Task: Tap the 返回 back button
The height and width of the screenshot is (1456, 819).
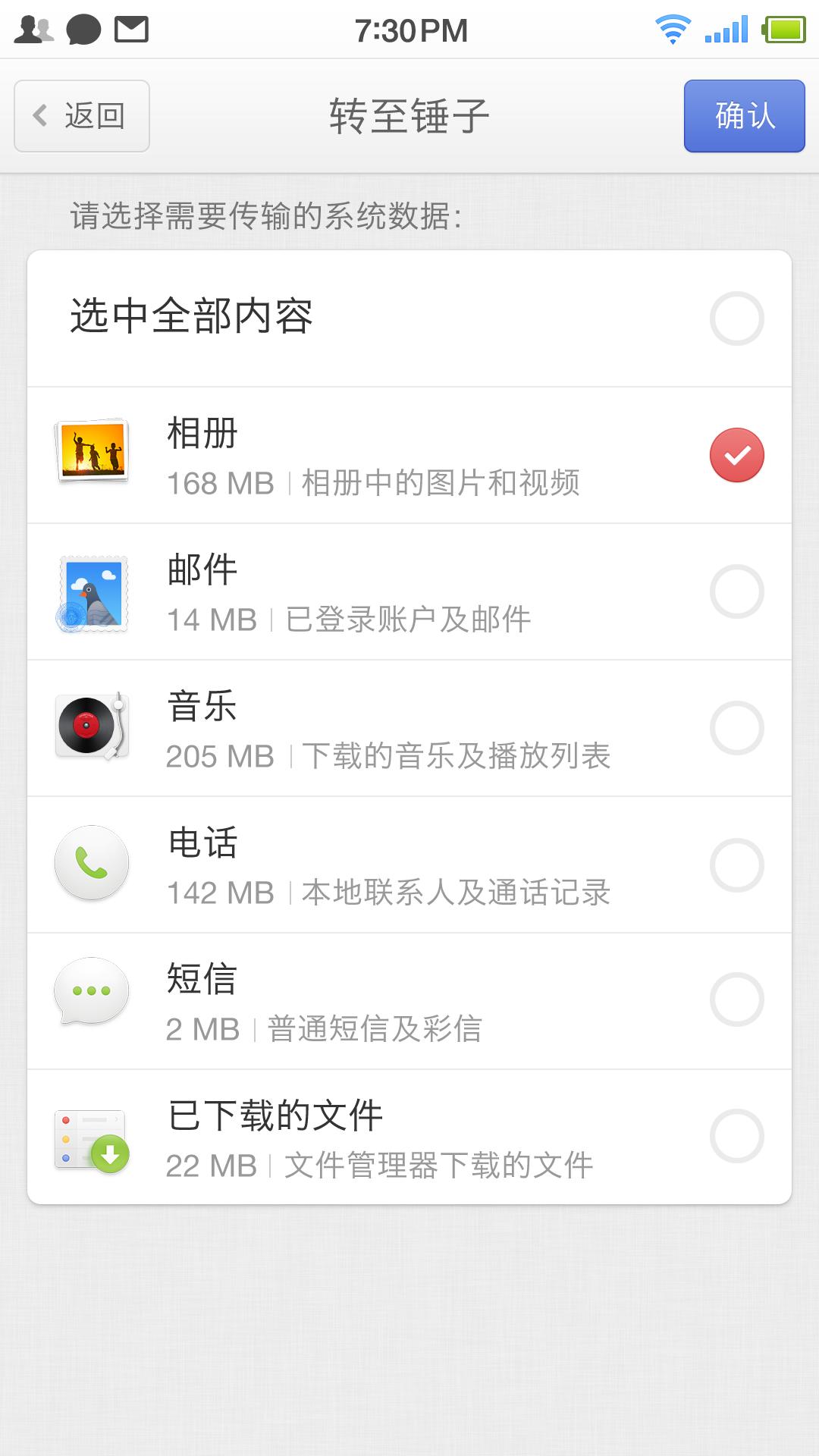Action: [80, 115]
